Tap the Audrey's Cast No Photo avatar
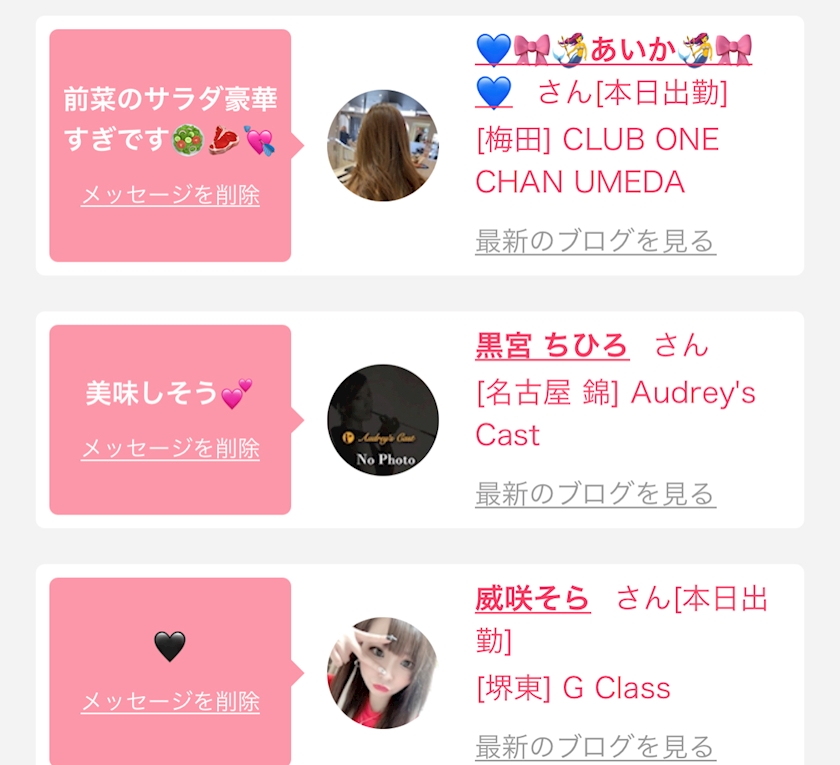Image resolution: width=840 pixels, height=765 pixels. click(x=382, y=420)
